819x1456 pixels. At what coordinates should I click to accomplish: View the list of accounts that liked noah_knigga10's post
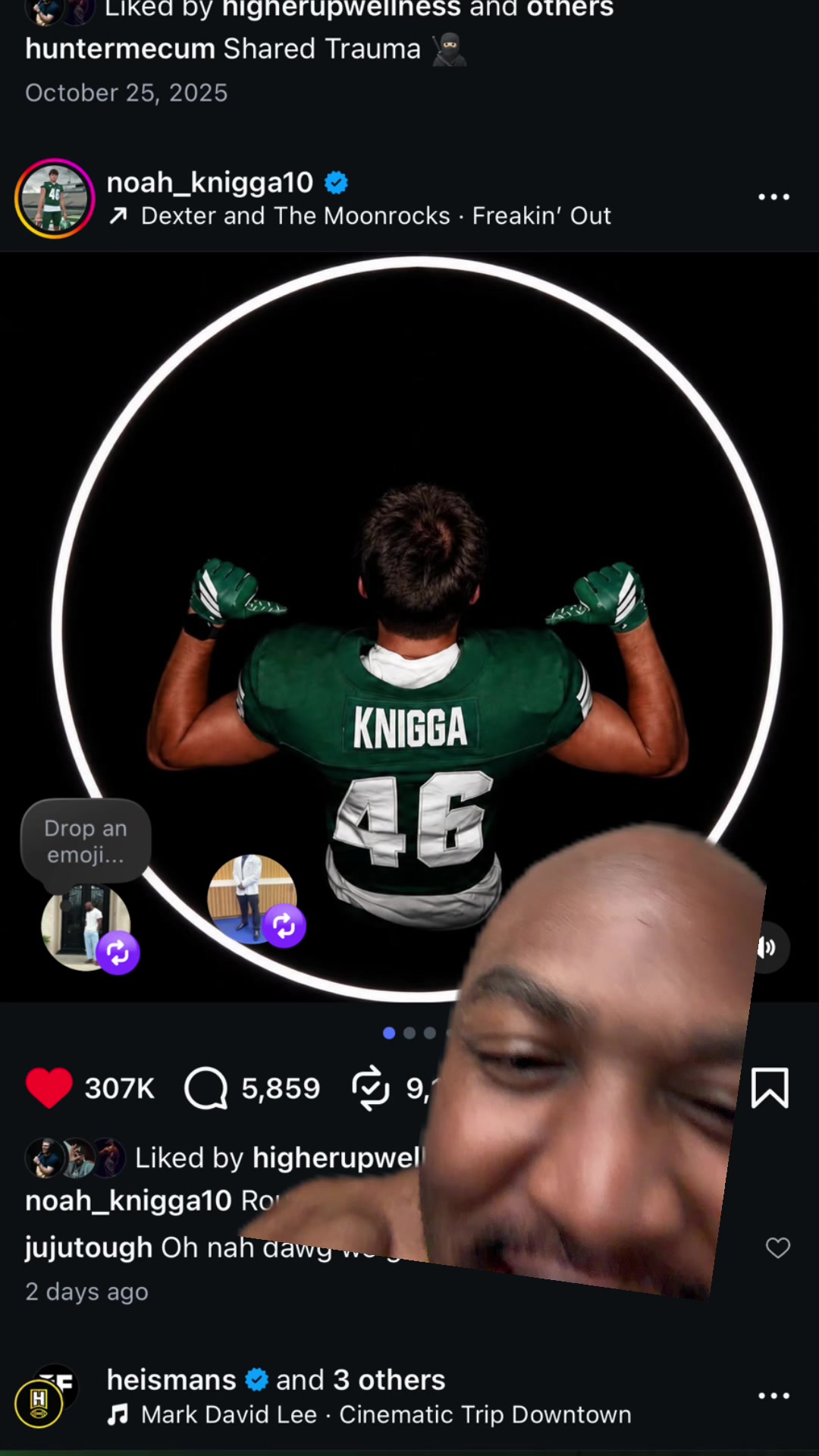coord(277,1158)
